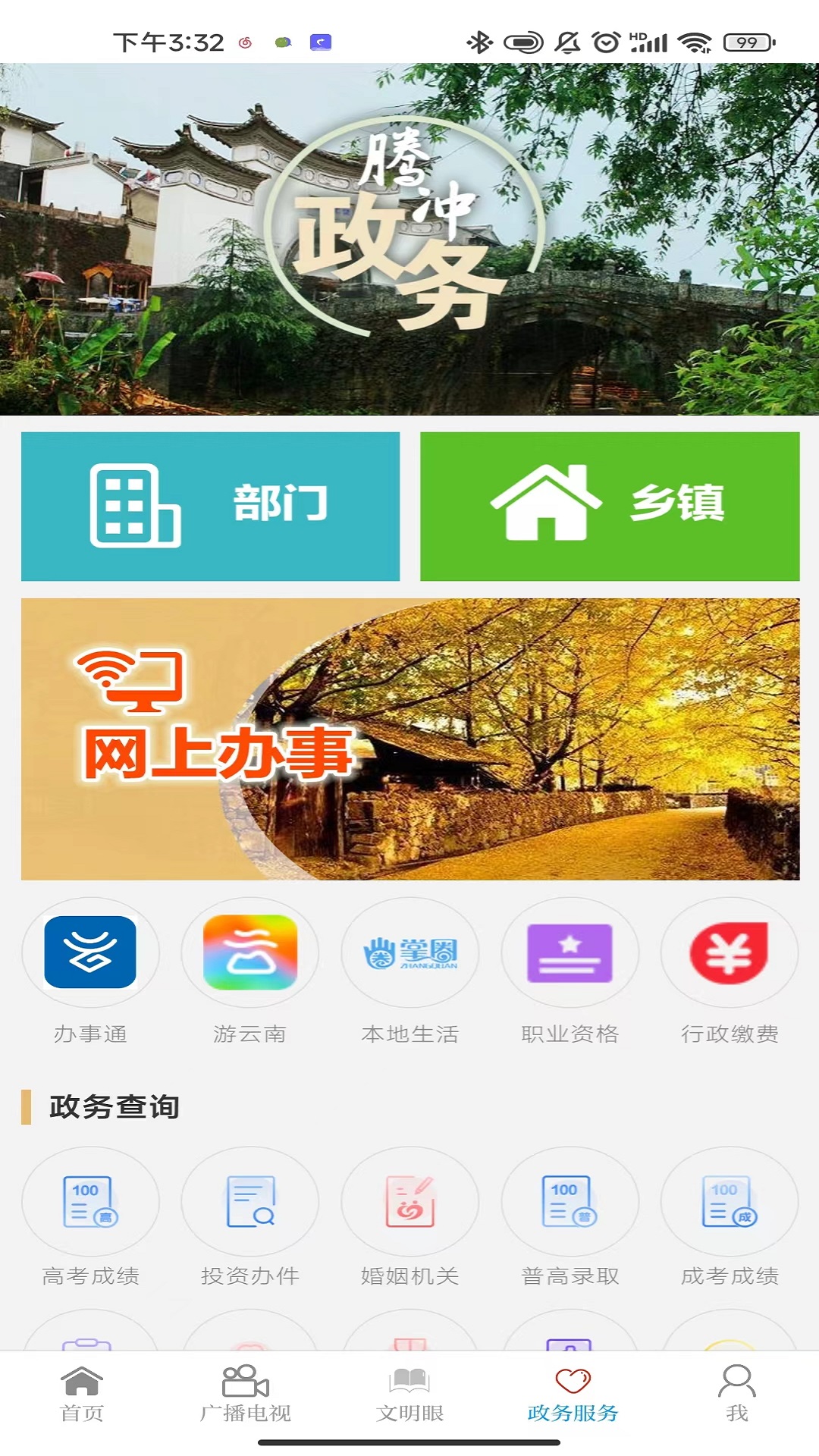
Task: Open the 乡镇 townships tile
Action: 610,506
